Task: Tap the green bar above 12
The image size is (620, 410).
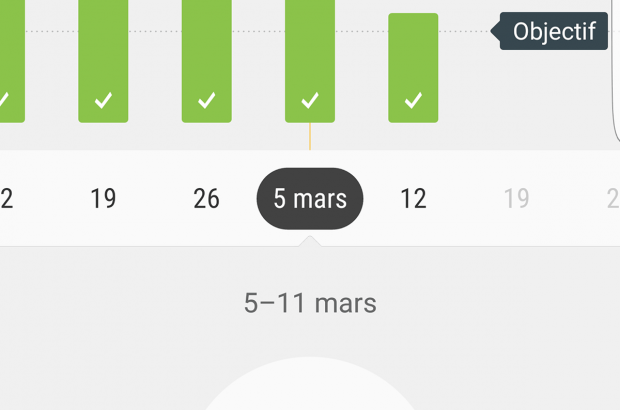Action: [413, 68]
